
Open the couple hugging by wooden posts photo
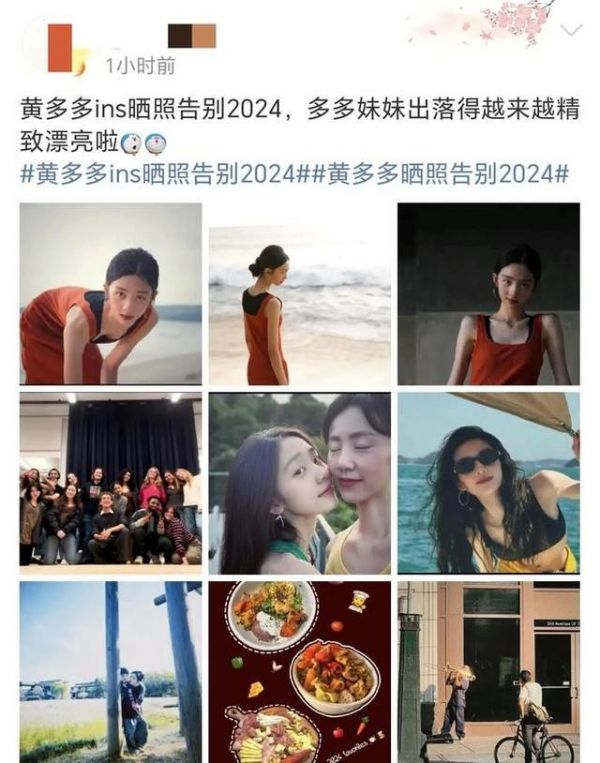click(110, 672)
